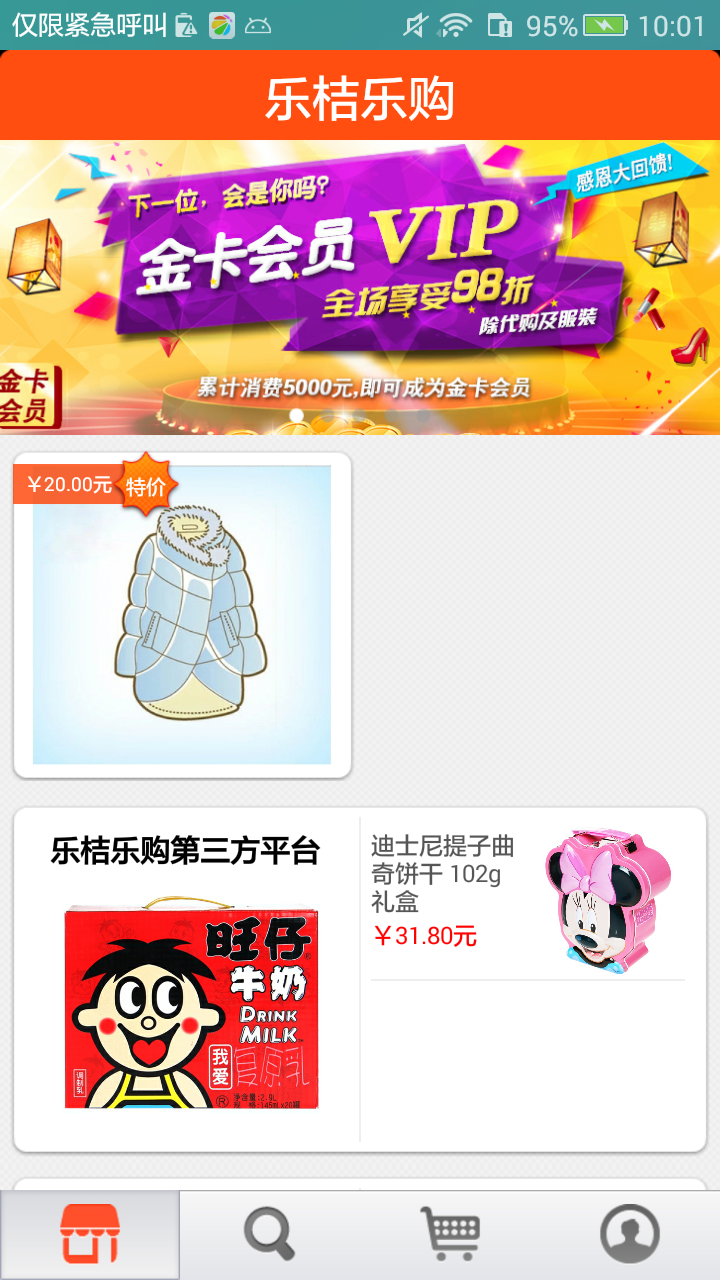Screen dimensions: 720x1280
Task: Open the ¥20.00 special-price coat product
Action: [x=182, y=615]
